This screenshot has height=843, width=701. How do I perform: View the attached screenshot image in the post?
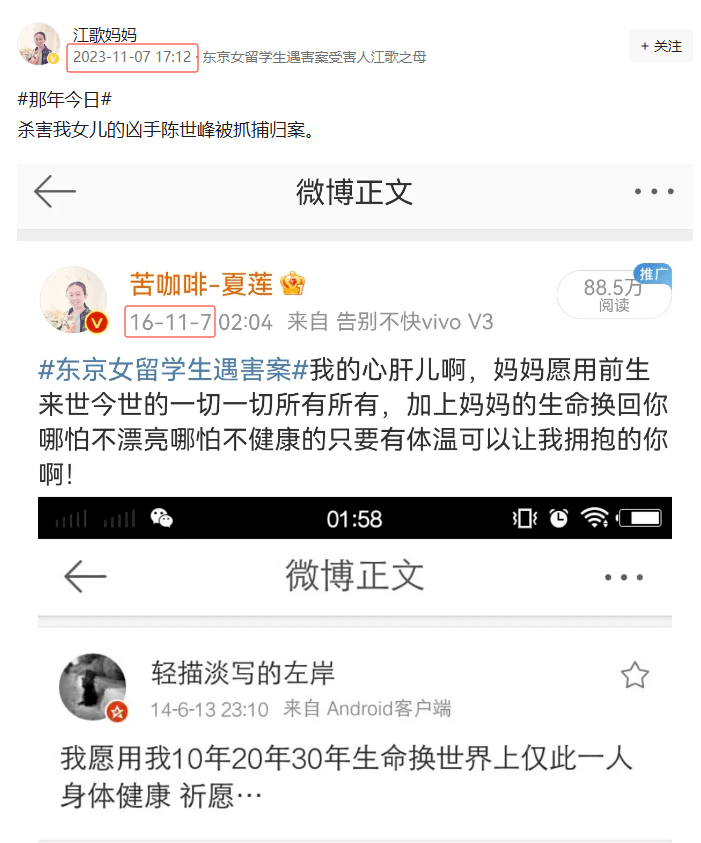(x=354, y=500)
